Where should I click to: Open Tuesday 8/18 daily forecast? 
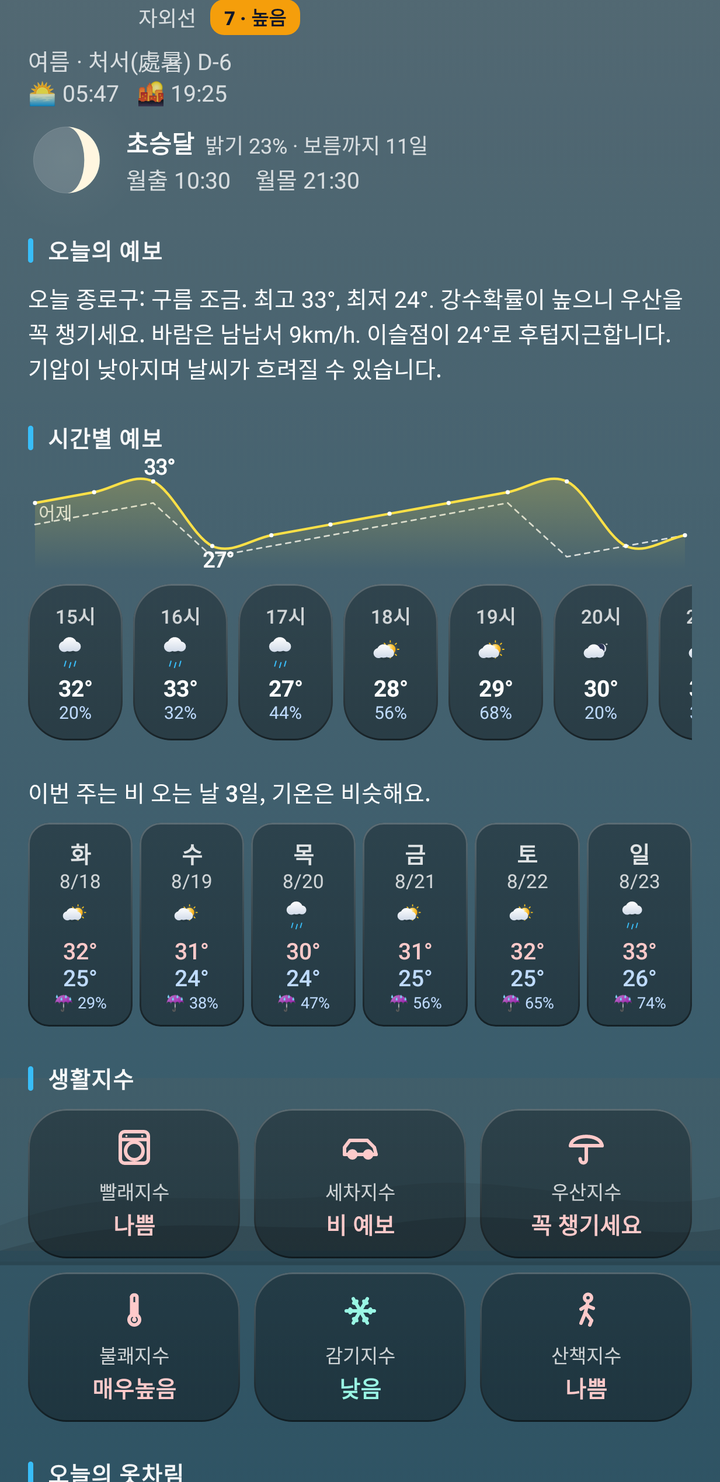80,925
